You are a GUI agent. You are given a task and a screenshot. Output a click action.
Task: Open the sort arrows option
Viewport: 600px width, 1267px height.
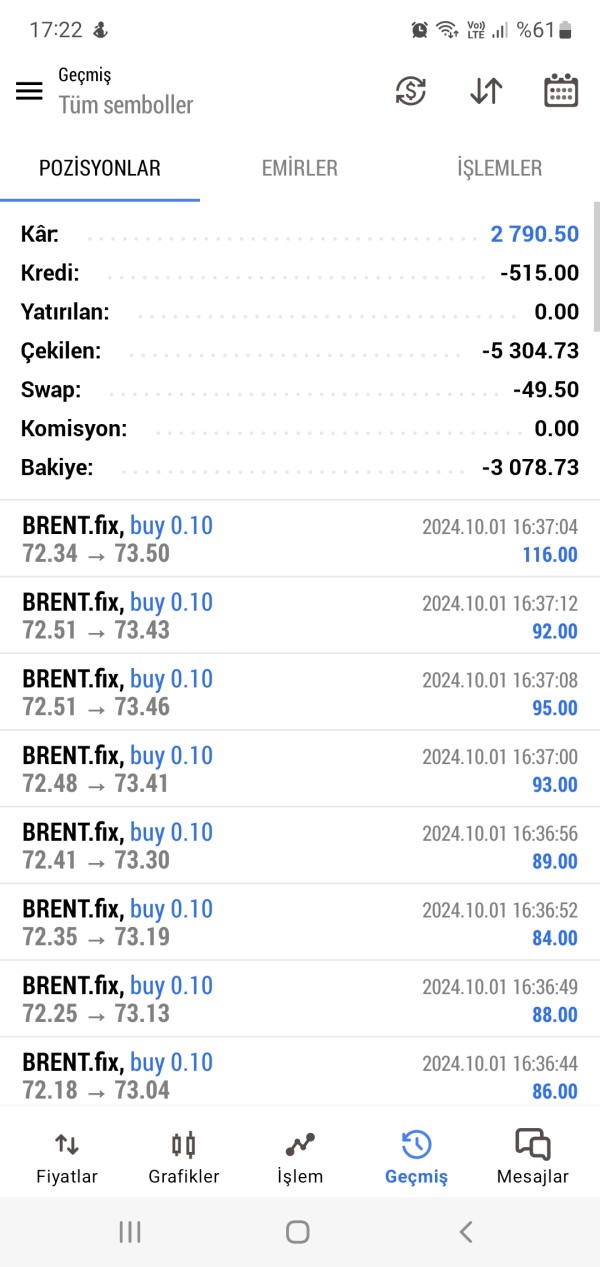(x=486, y=91)
